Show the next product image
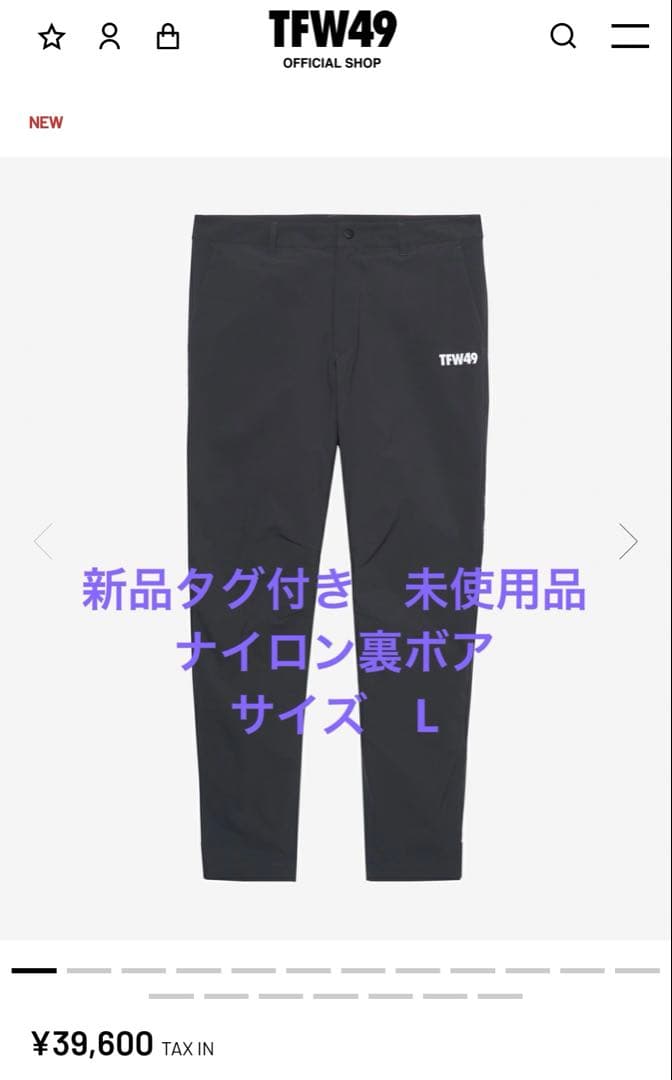672x1080 pixels. click(628, 541)
